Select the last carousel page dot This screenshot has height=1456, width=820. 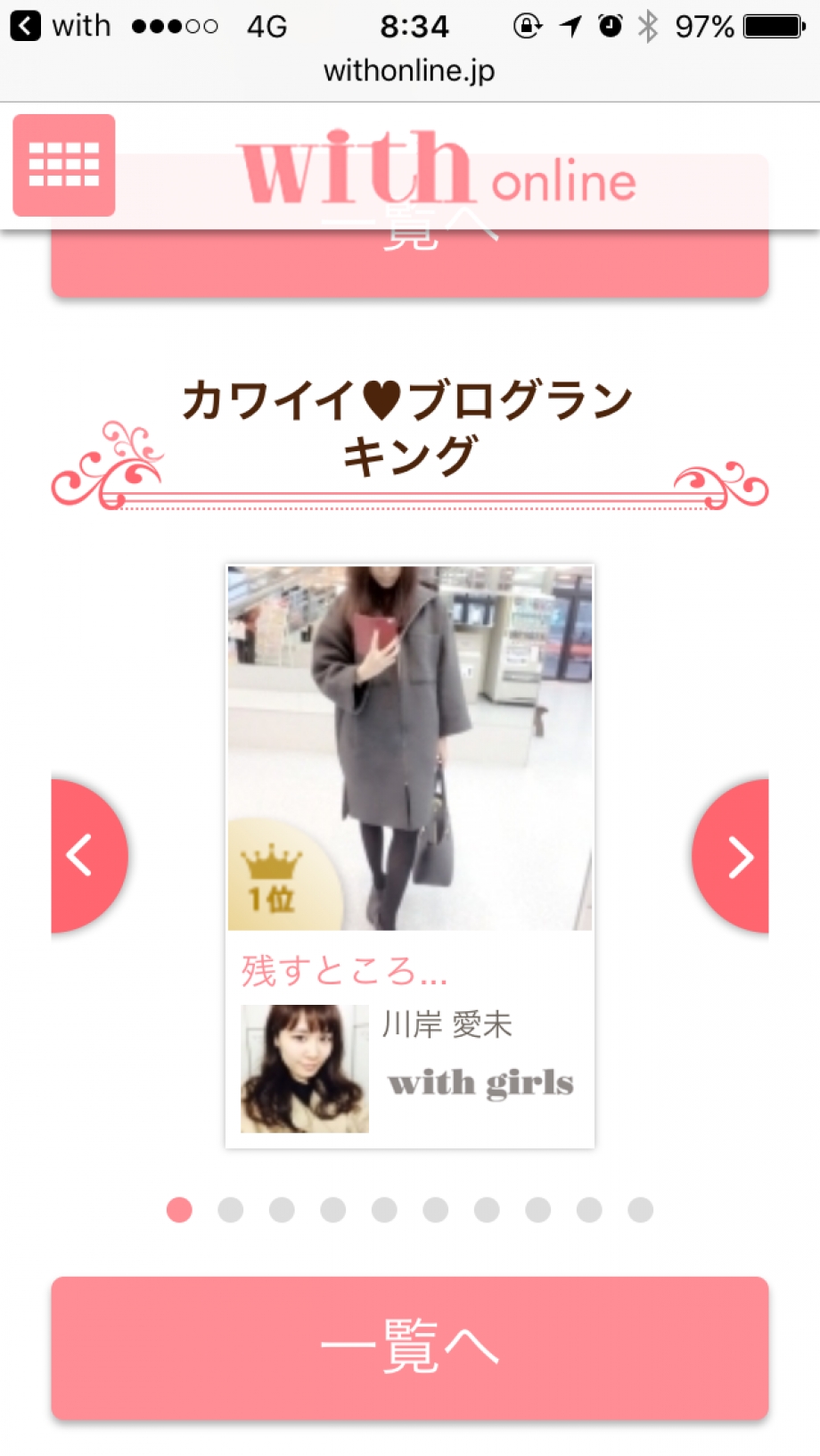tap(640, 1210)
